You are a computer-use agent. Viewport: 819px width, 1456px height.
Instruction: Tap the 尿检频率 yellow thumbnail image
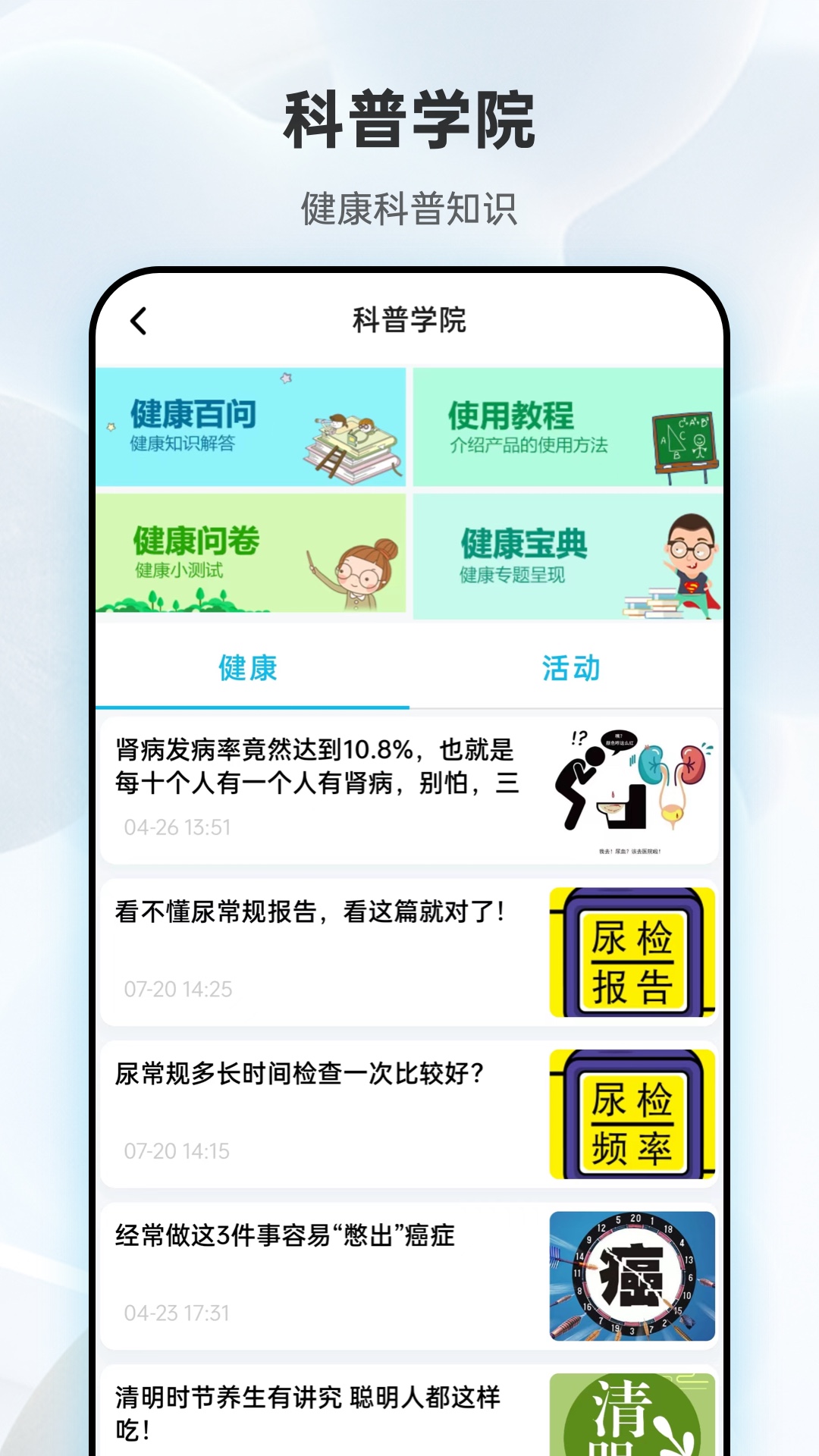(x=631, y=1112)
